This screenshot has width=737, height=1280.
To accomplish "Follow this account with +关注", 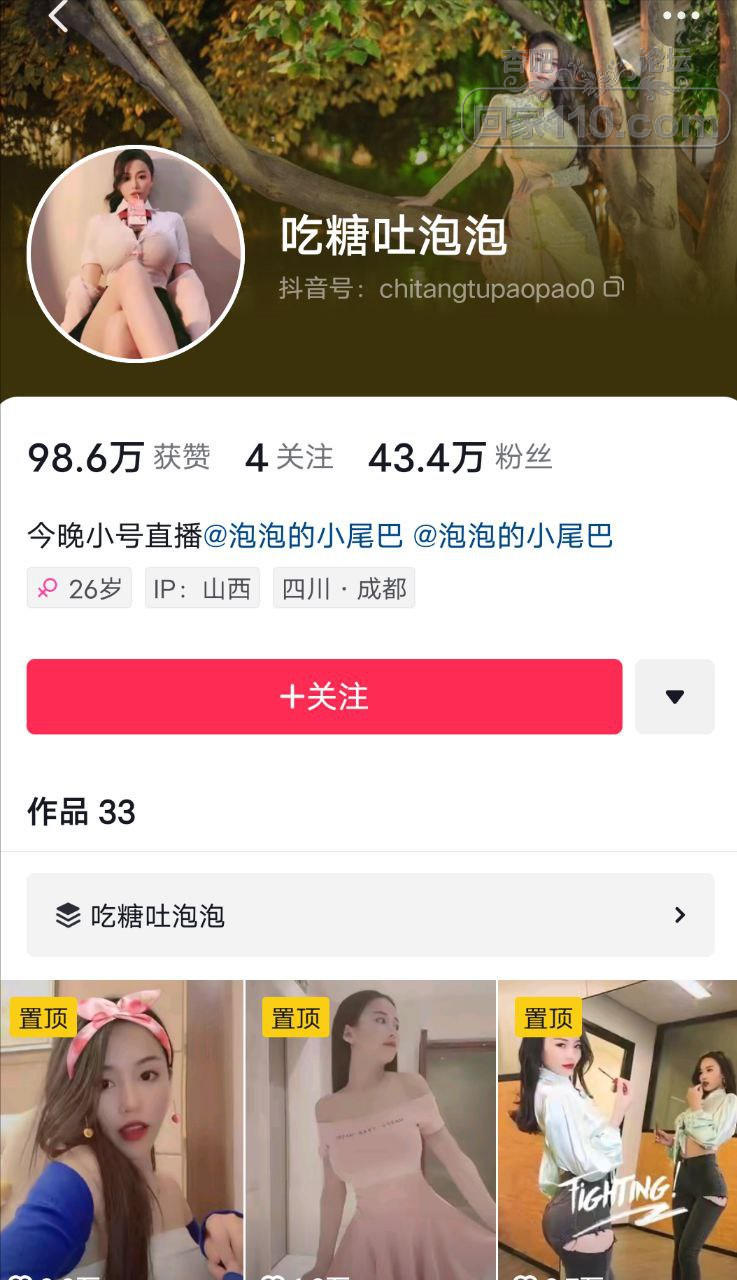I will click(x=324, y=697).
